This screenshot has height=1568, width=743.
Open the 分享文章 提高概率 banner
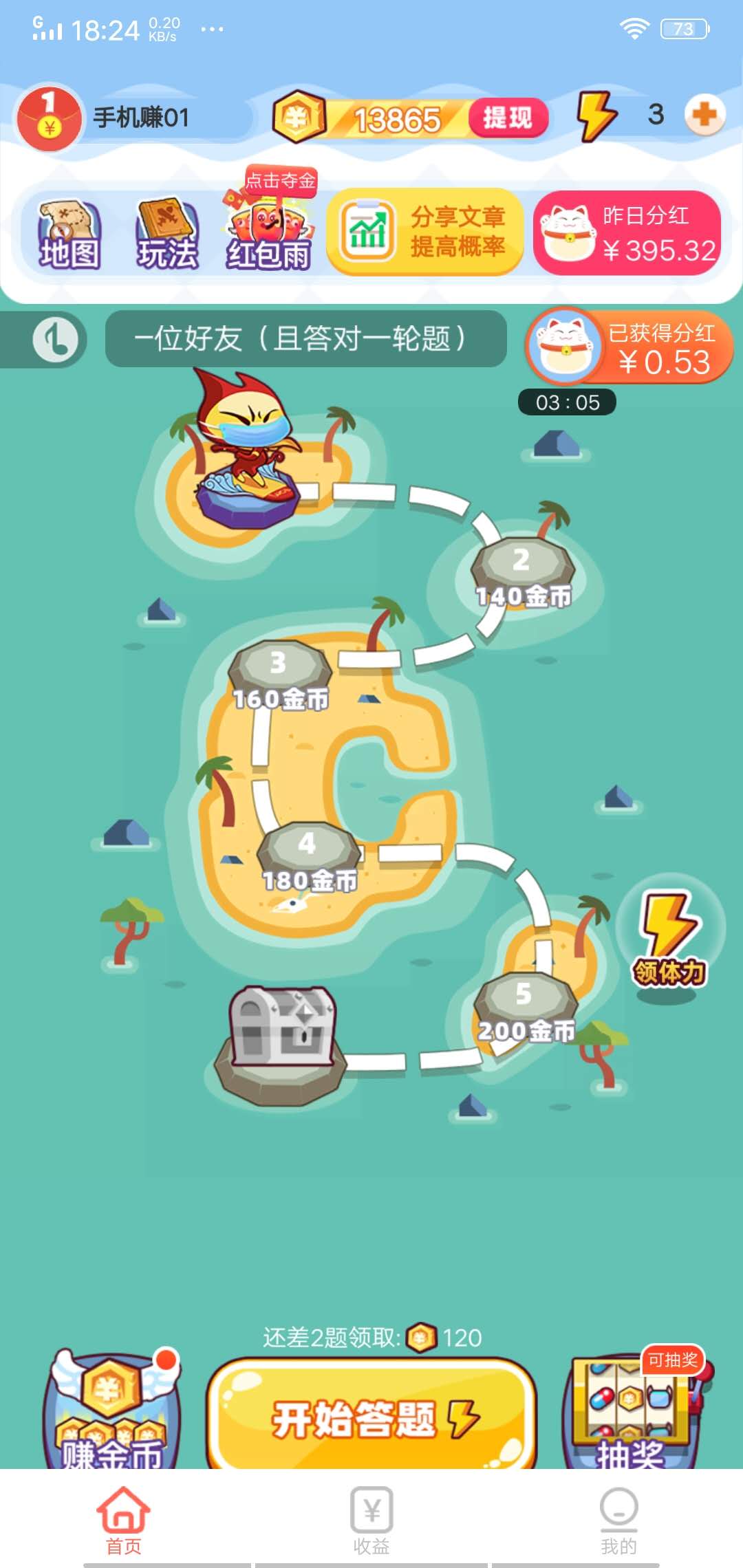tap(425, 232)
